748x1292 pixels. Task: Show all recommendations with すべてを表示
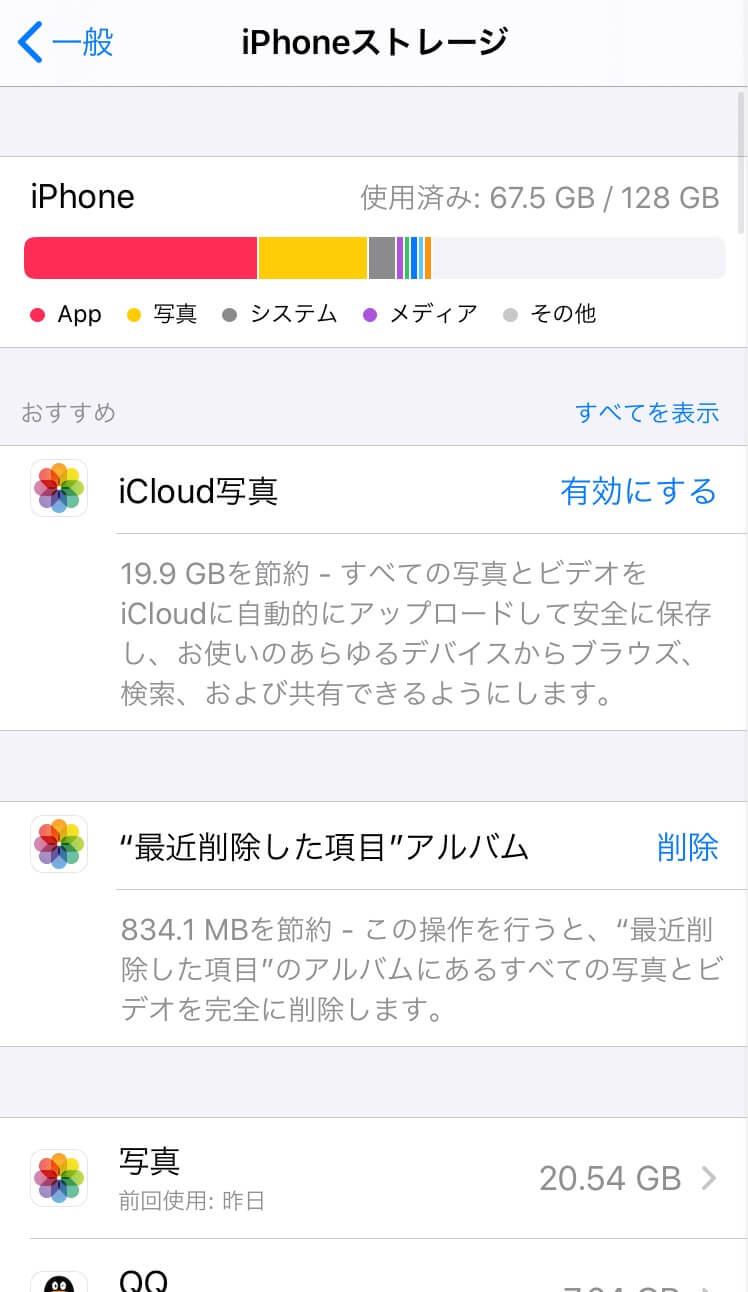(648, 411)
